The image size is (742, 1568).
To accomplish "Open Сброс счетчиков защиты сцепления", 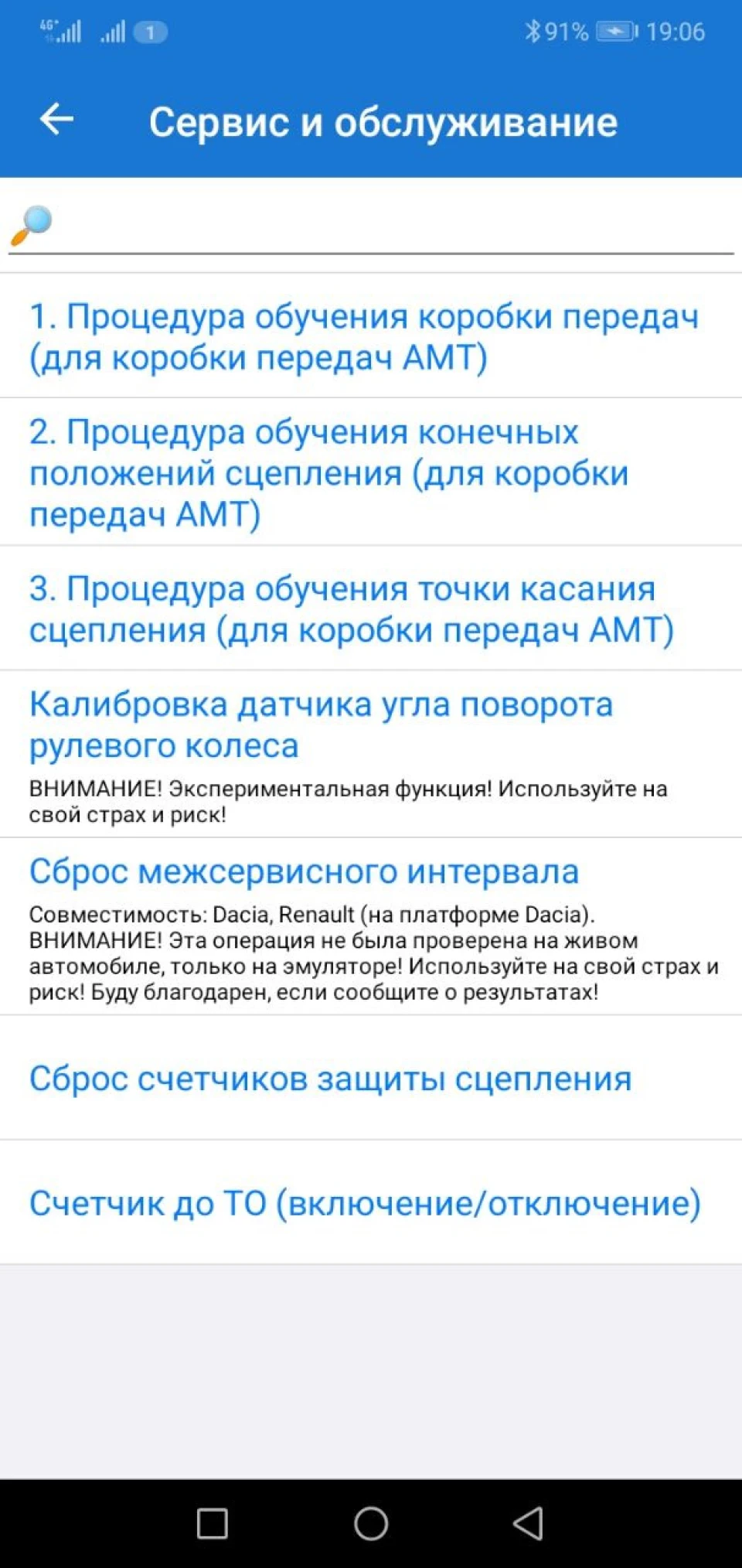I will pos(371,1078).
